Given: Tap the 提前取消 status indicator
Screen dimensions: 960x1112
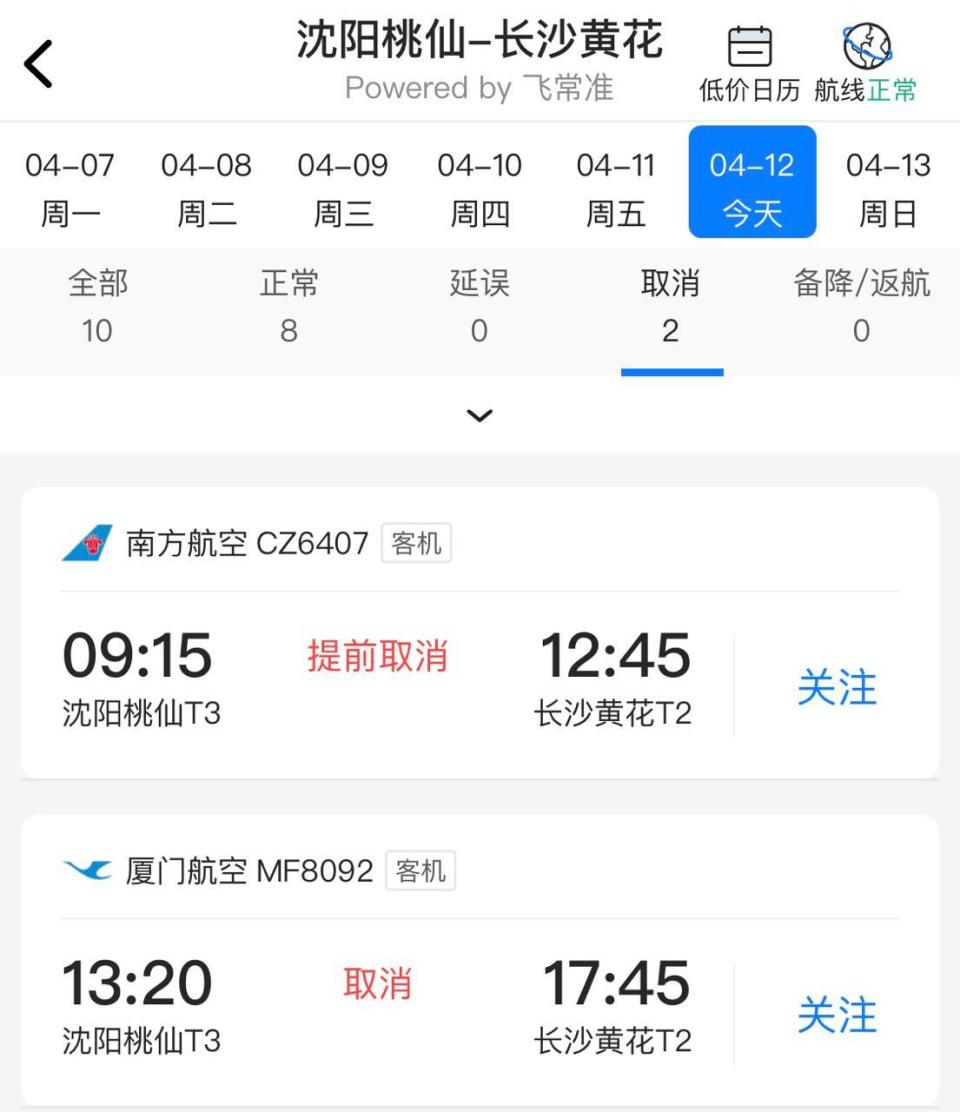Looking at the screenshot, I should tap(377, 655).
